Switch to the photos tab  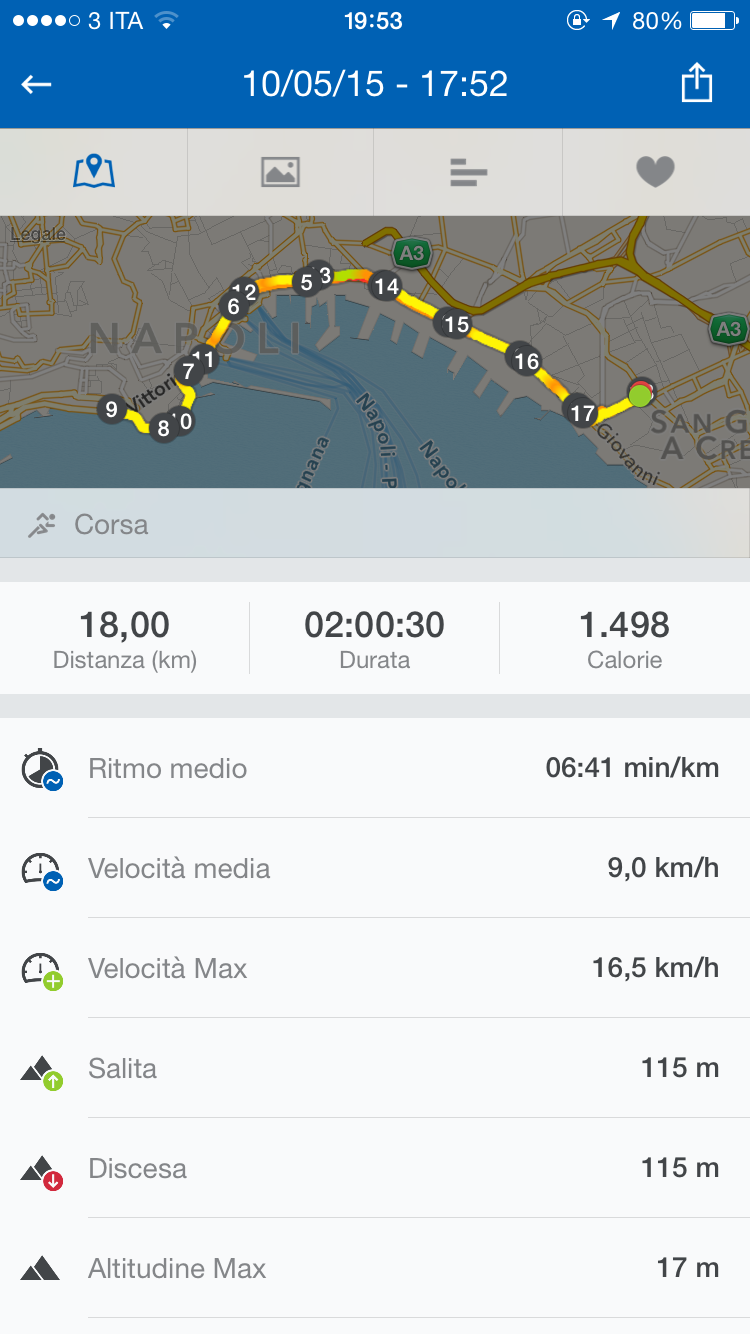[281, 172]
